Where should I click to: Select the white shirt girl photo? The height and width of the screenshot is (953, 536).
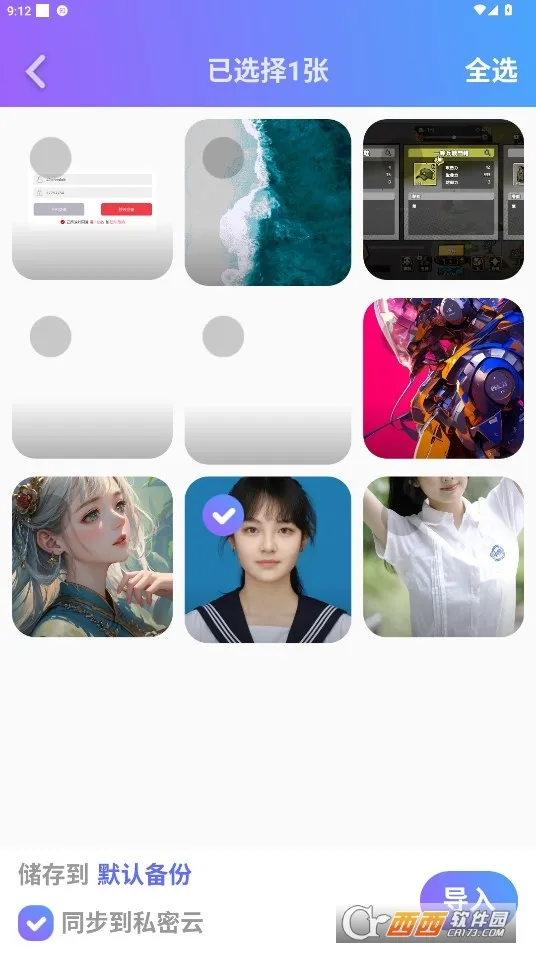pyautogui.click(x=443, y=557)
